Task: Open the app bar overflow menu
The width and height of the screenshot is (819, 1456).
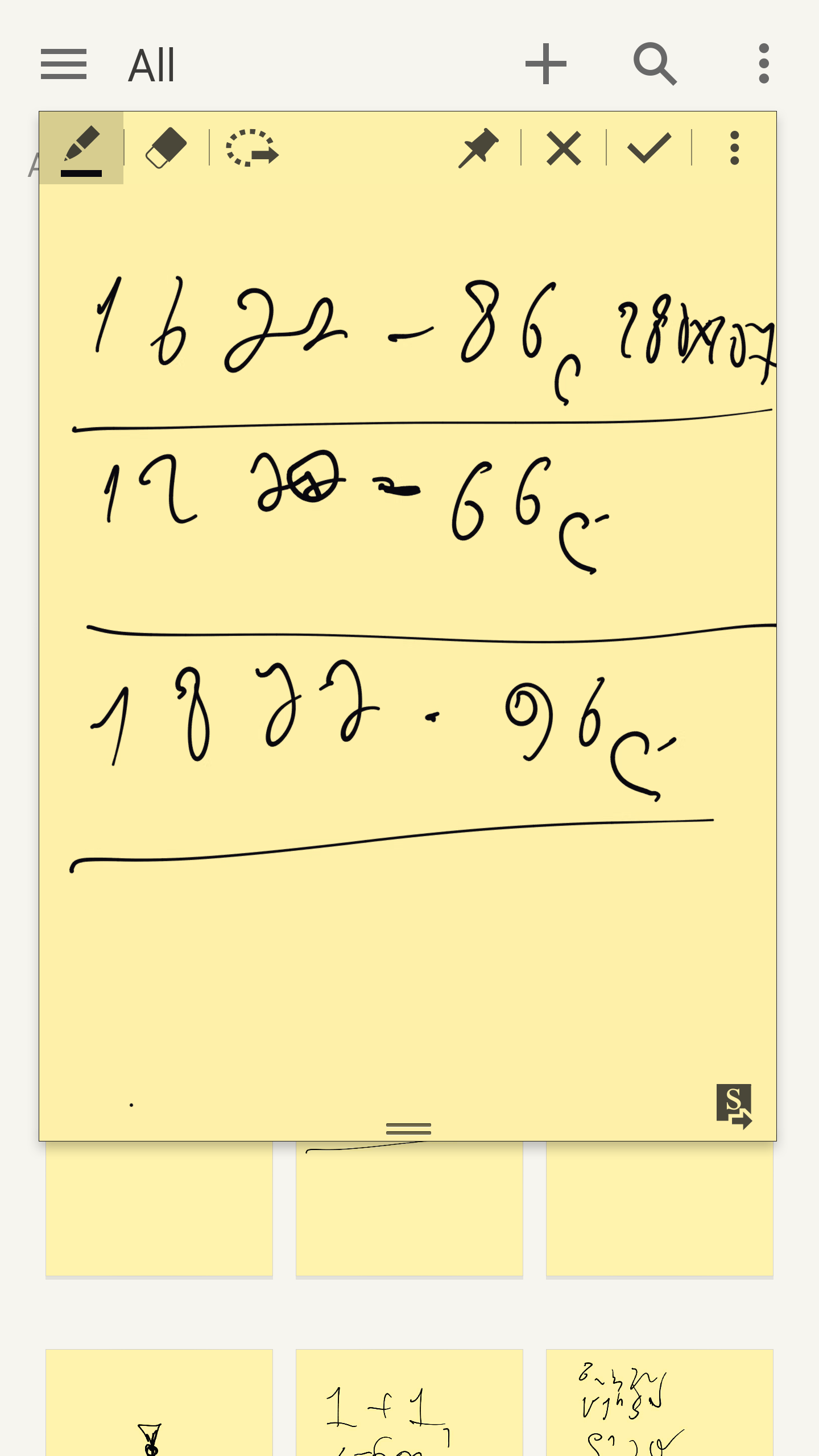Action: tap(764, 64)
